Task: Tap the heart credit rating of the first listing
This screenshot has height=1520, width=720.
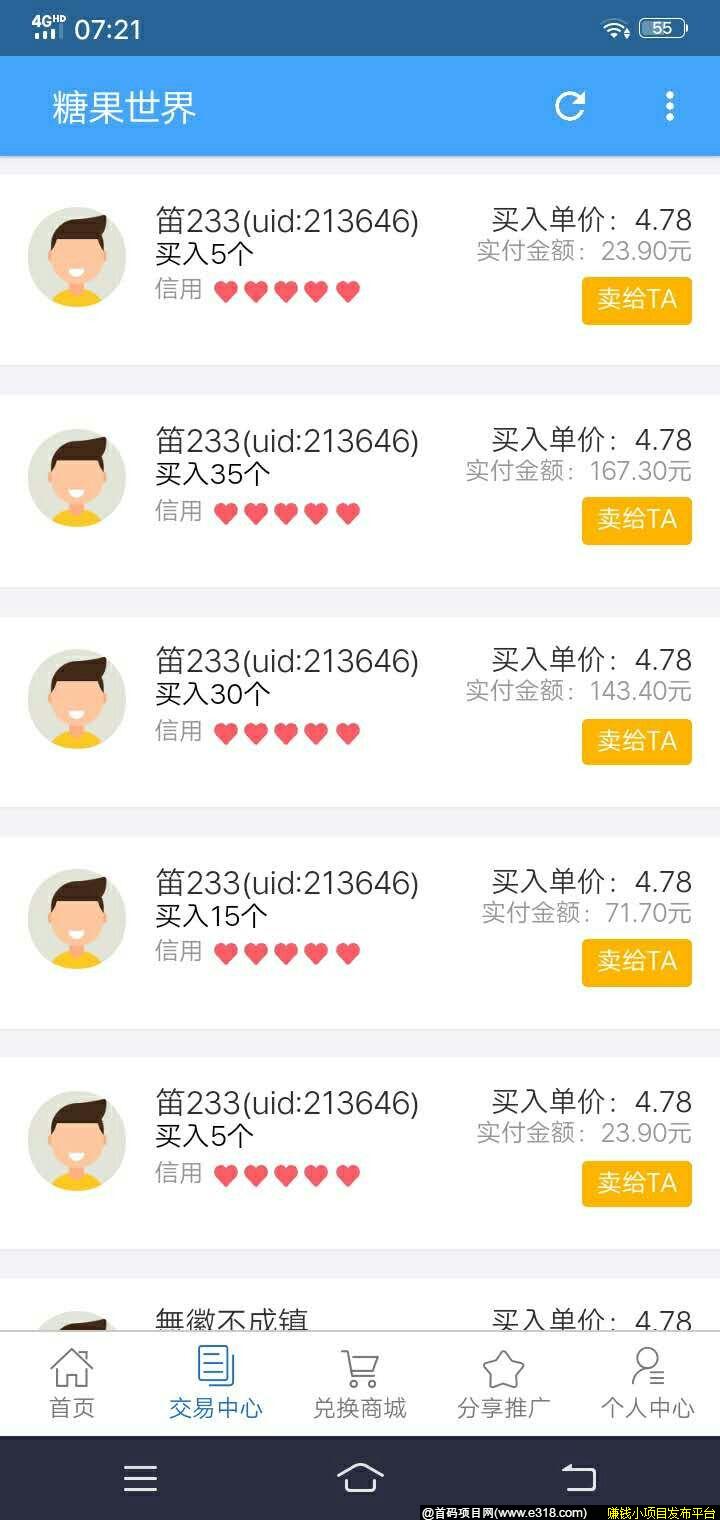Action: coord(287,291)
